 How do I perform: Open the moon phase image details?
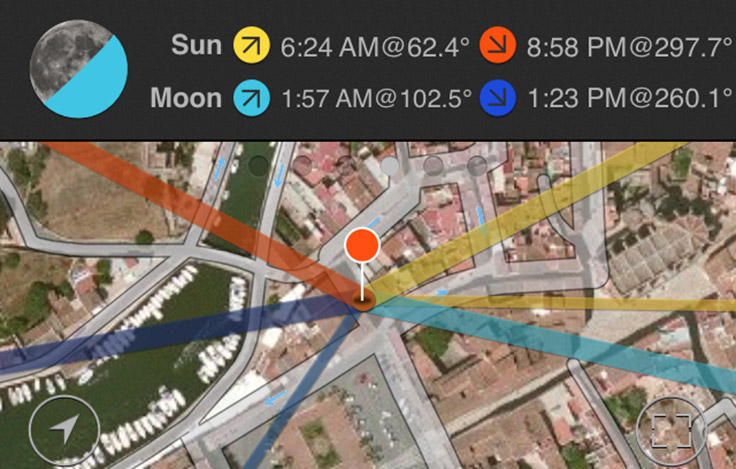(x=79, y=71)
